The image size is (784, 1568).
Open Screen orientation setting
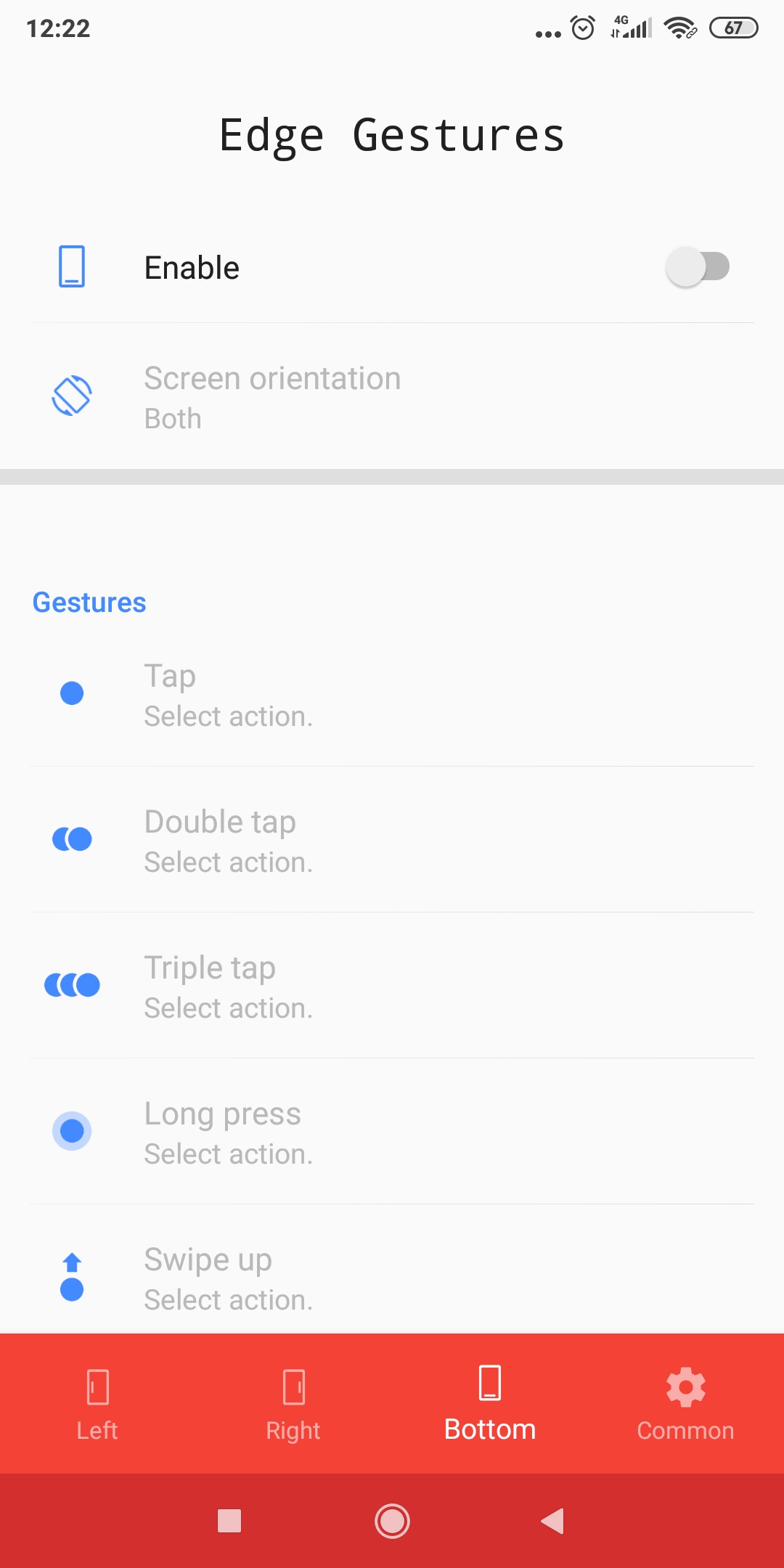(392, 396)
